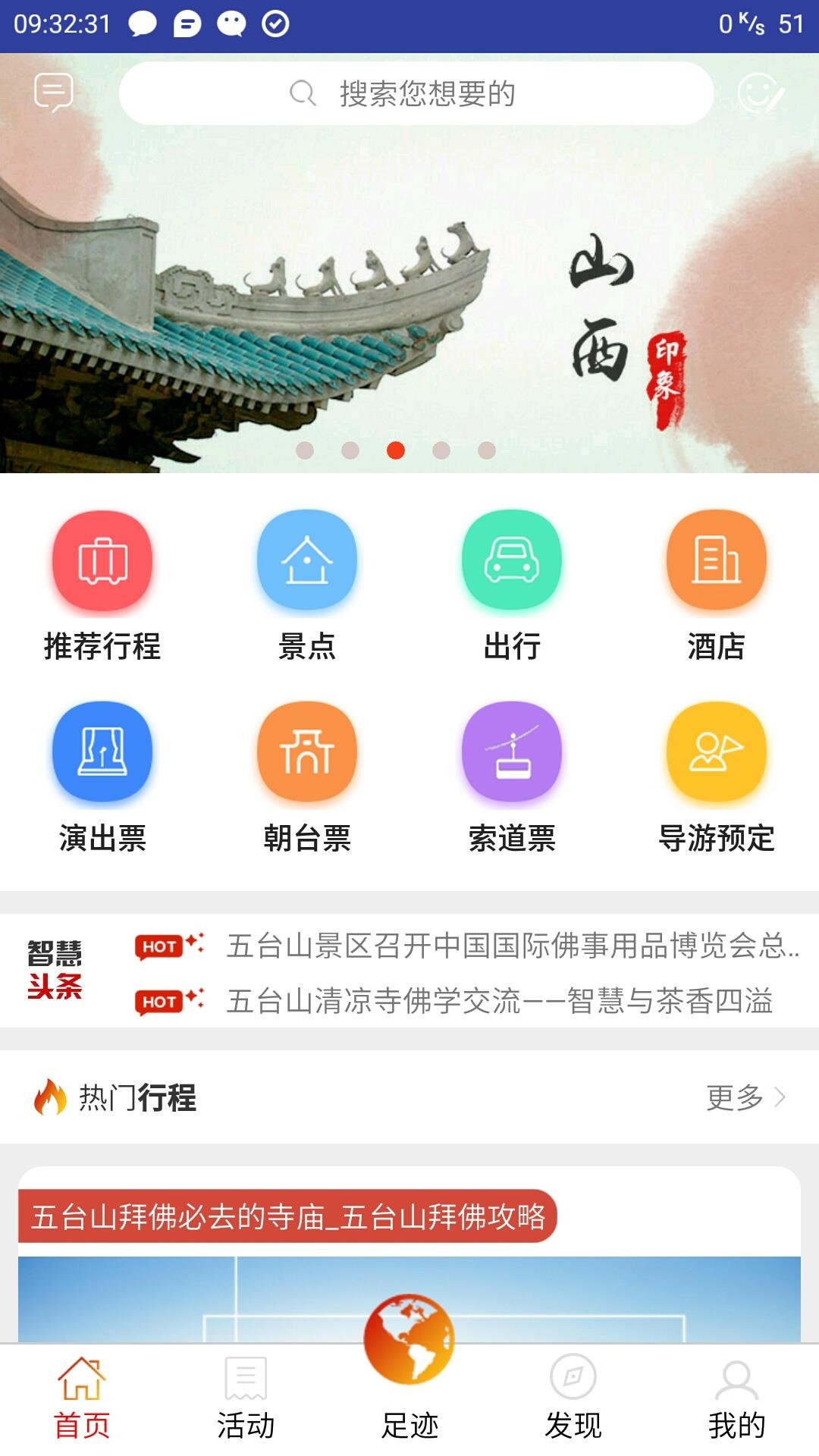Read the 五台山清凉寺佛学交流 headline
The height and width of the screenshot is (1456, 819).
pos(499,1001)
